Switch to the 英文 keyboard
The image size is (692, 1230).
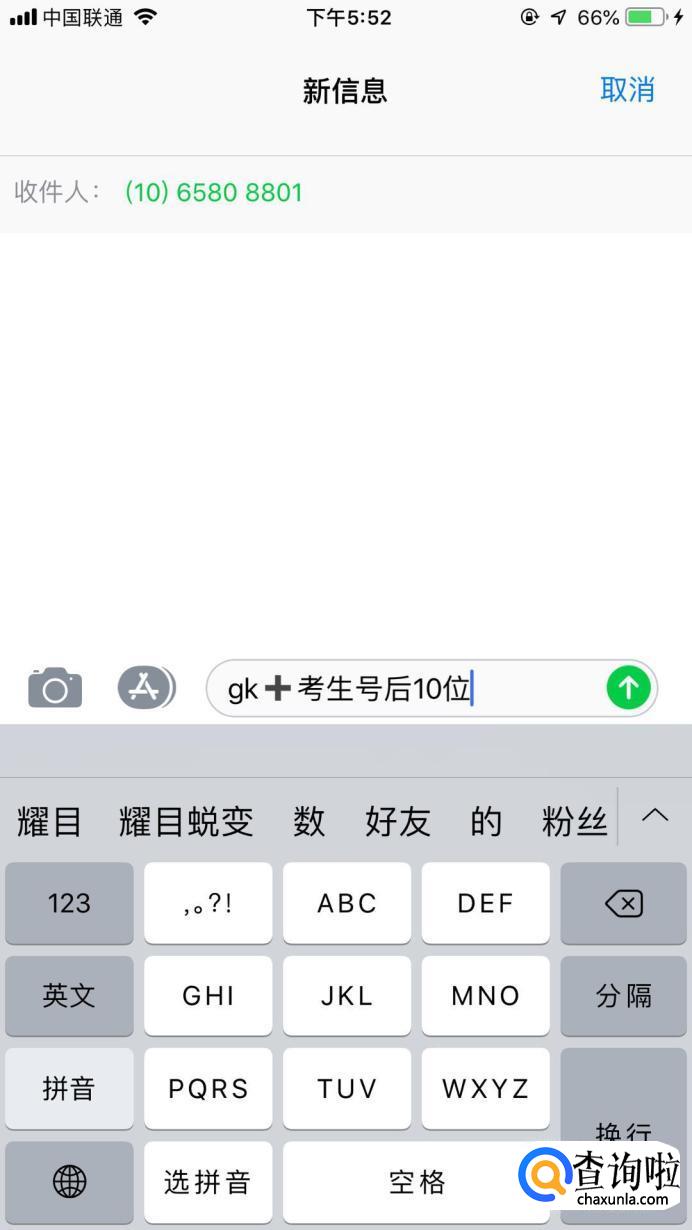point(69,995)
